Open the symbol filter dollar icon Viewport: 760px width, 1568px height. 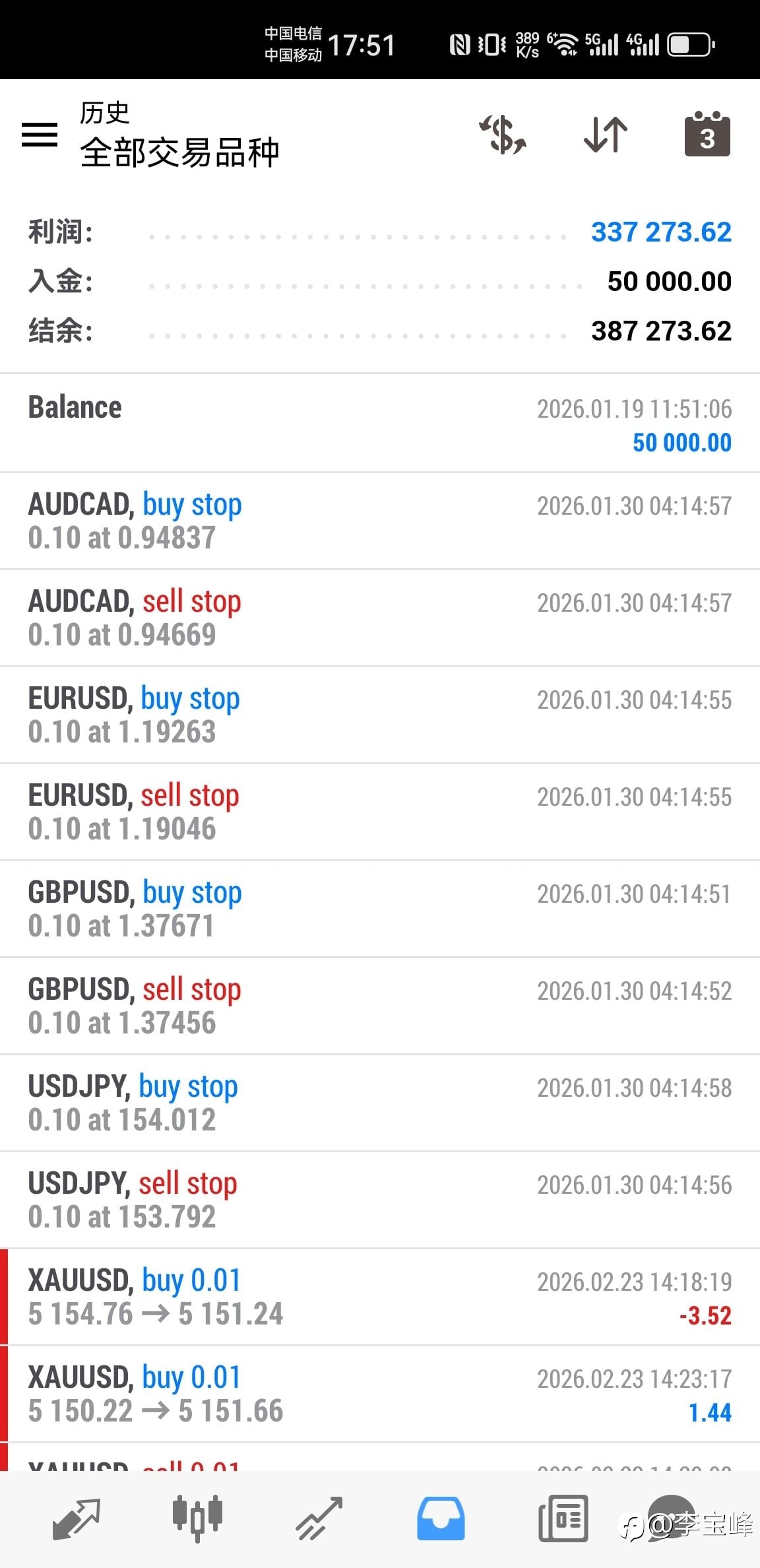tap(503, 135)
